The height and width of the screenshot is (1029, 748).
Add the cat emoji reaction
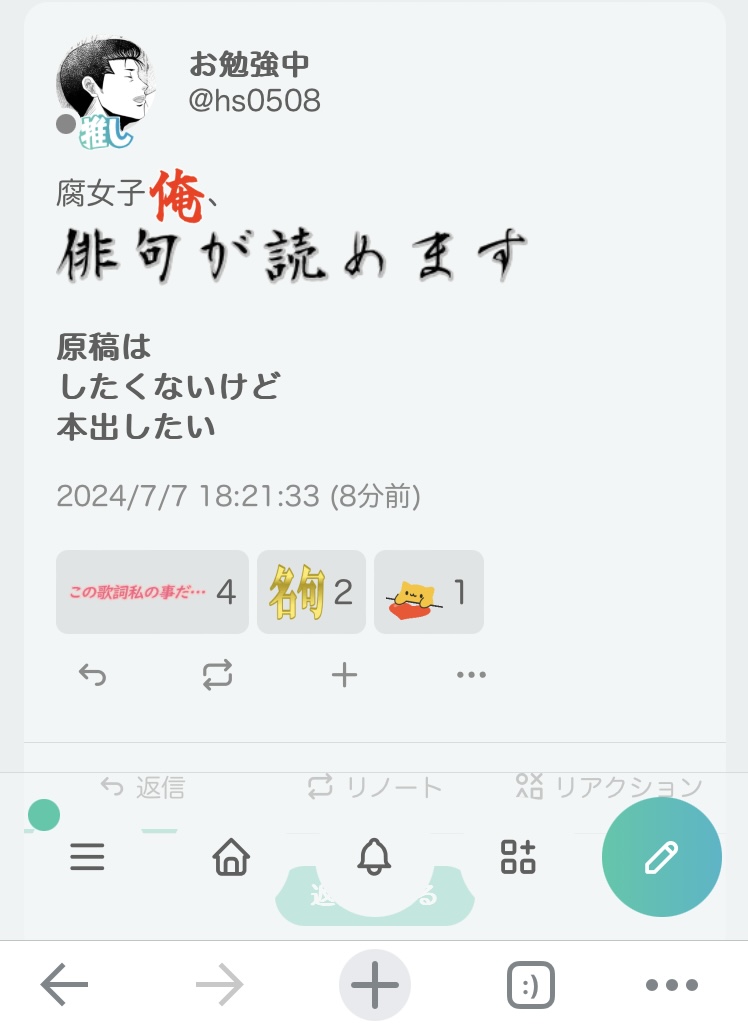pos(428,592)
